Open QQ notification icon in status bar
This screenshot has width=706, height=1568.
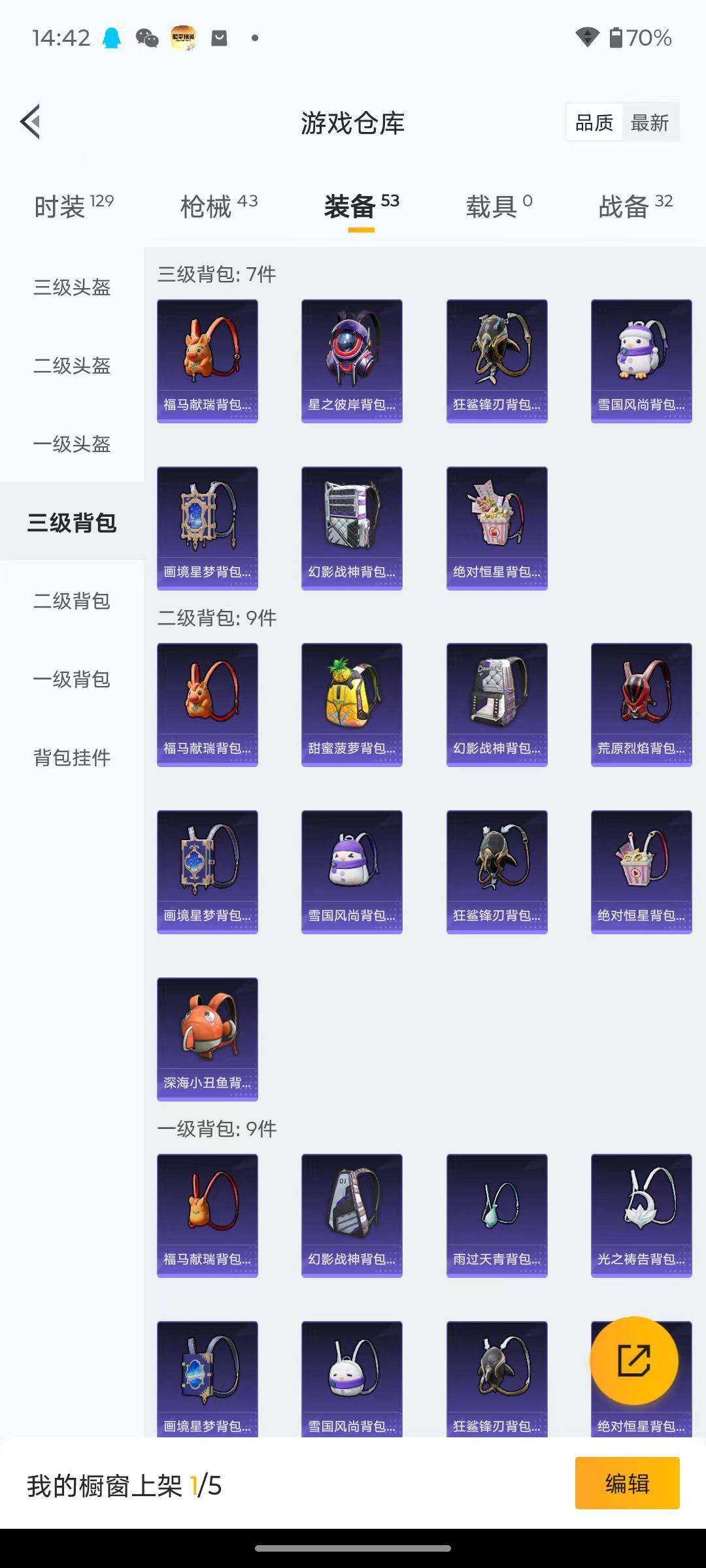click(x=111, y=37)
